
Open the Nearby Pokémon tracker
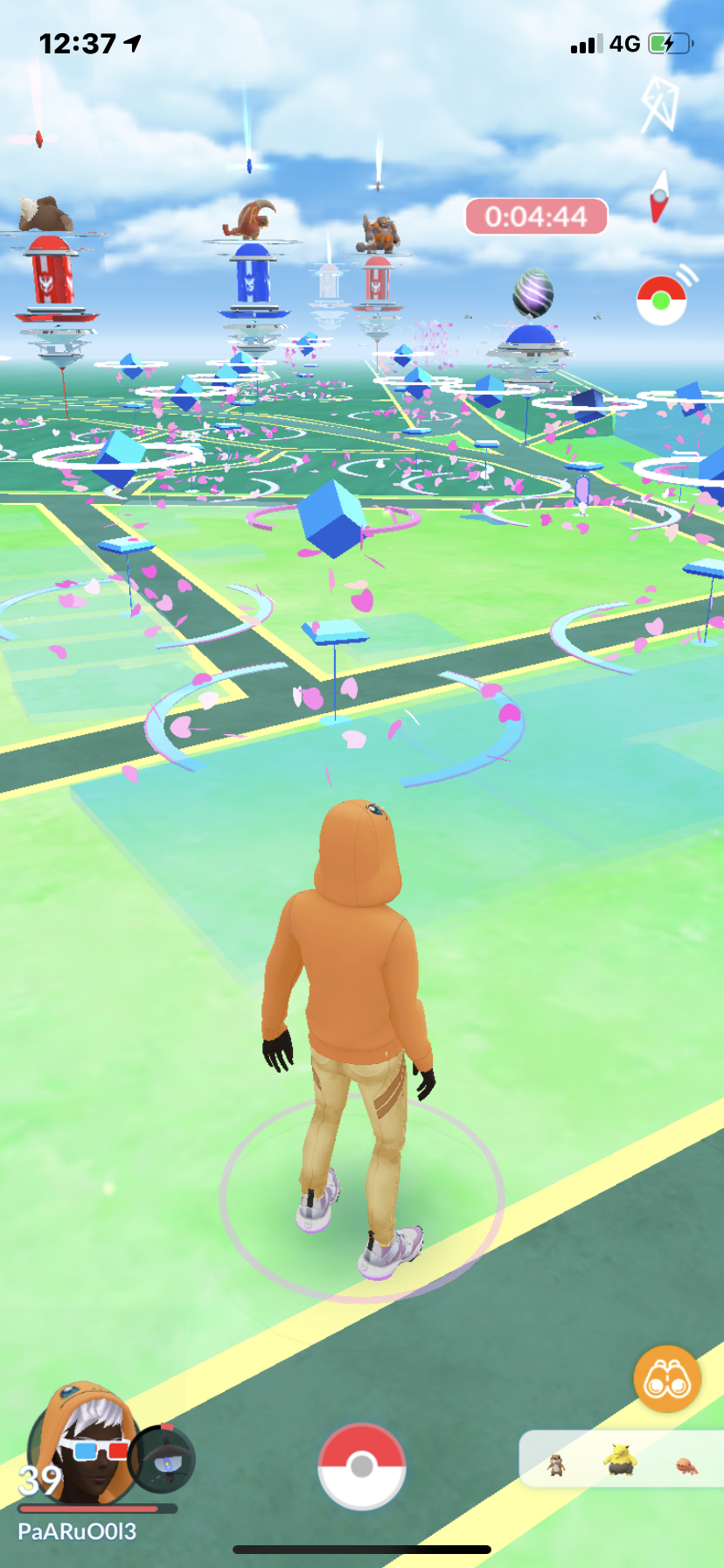tap(621, 1459)
